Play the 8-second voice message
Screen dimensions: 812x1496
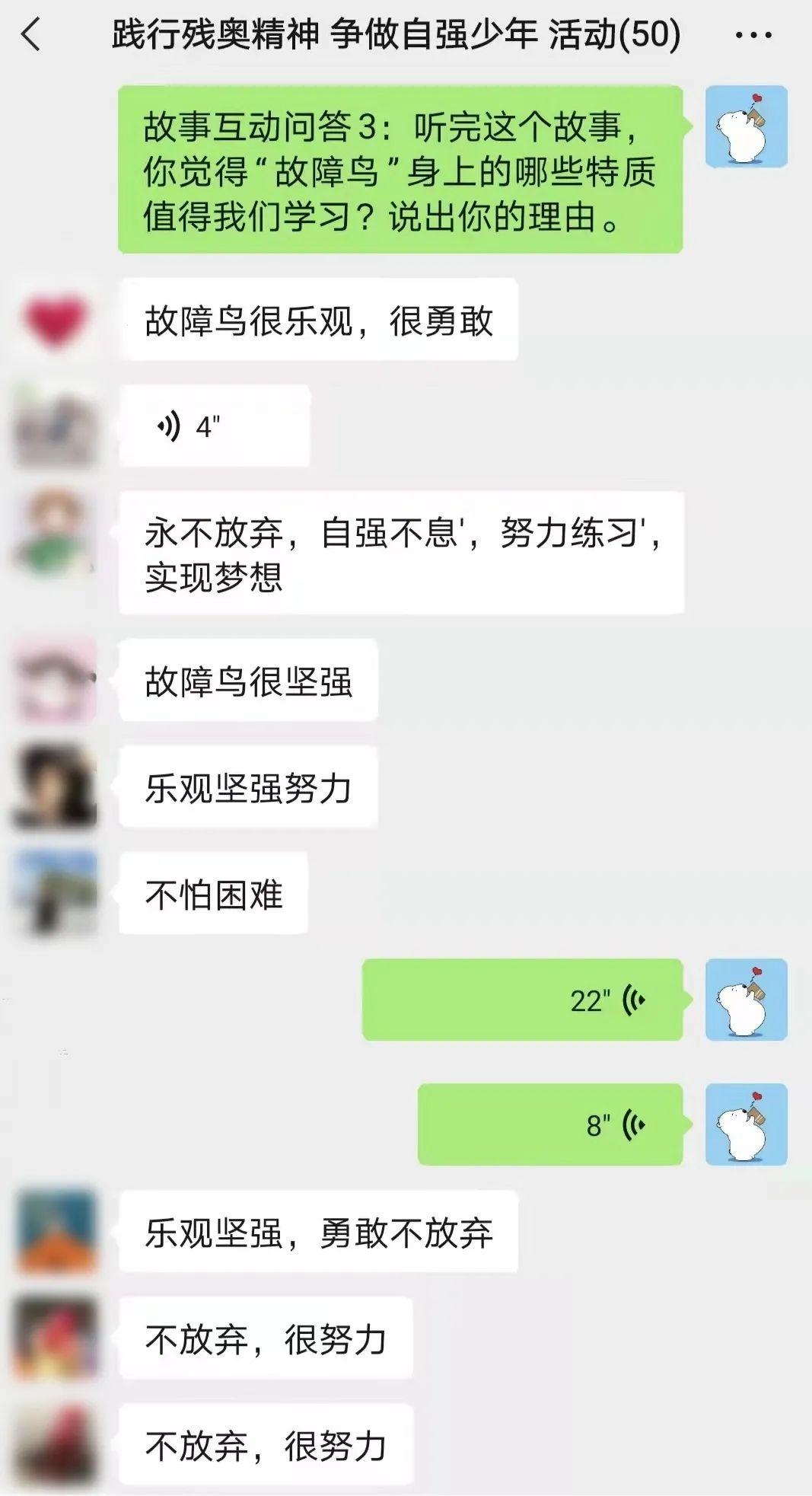[x=549, y=1124]
